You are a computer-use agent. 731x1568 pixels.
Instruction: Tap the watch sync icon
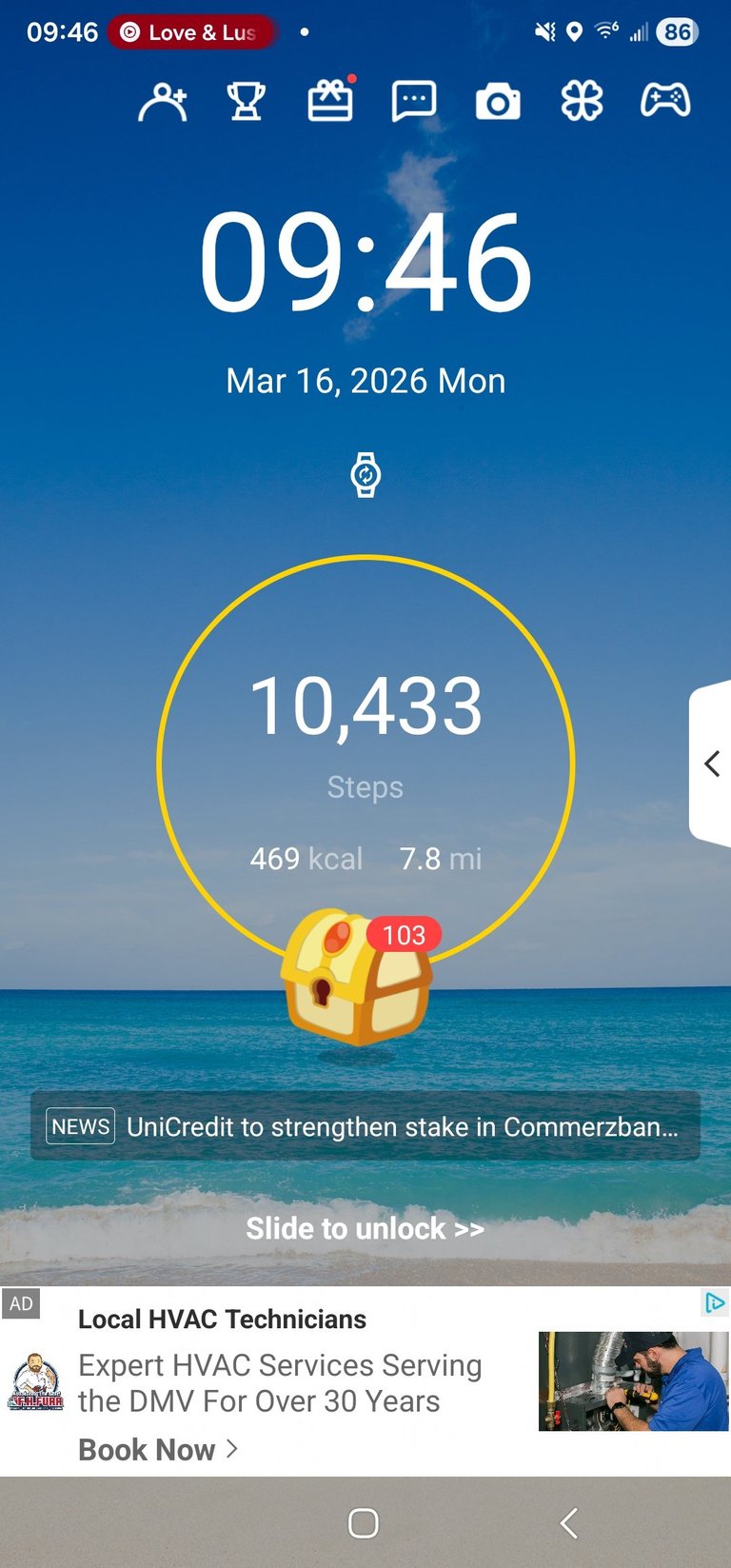pyautogui.click(x=365, y=474)
